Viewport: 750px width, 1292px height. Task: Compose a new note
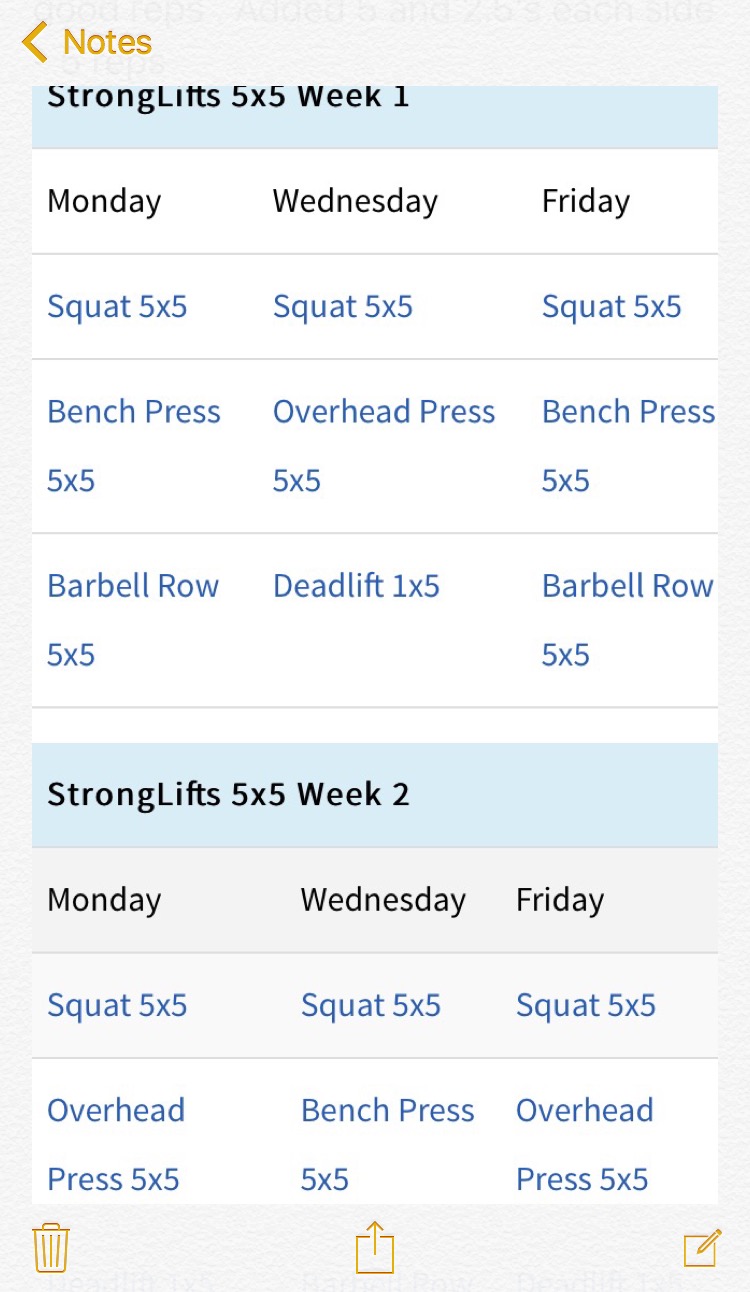702,1248
